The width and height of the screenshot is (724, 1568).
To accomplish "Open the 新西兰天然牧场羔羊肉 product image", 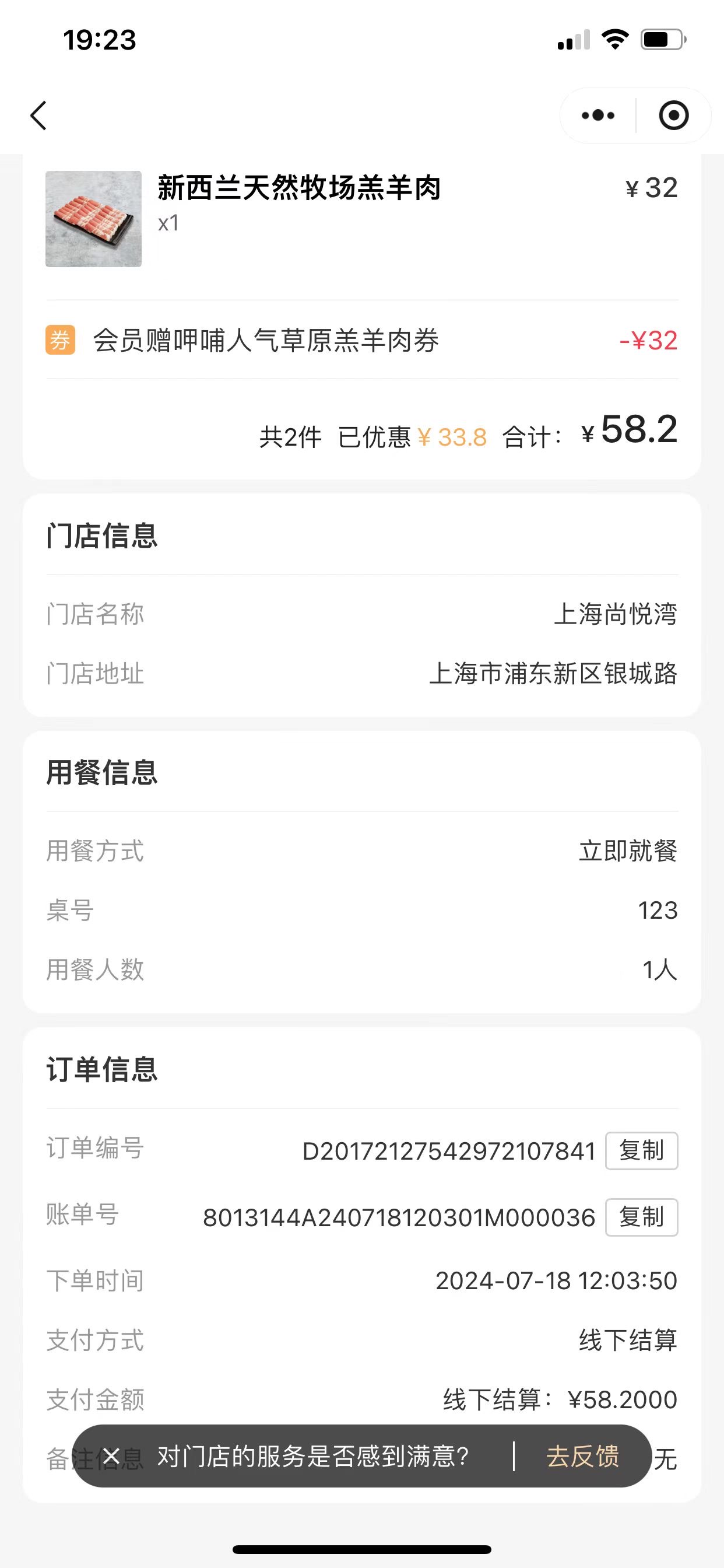I will tap(93, 219).
